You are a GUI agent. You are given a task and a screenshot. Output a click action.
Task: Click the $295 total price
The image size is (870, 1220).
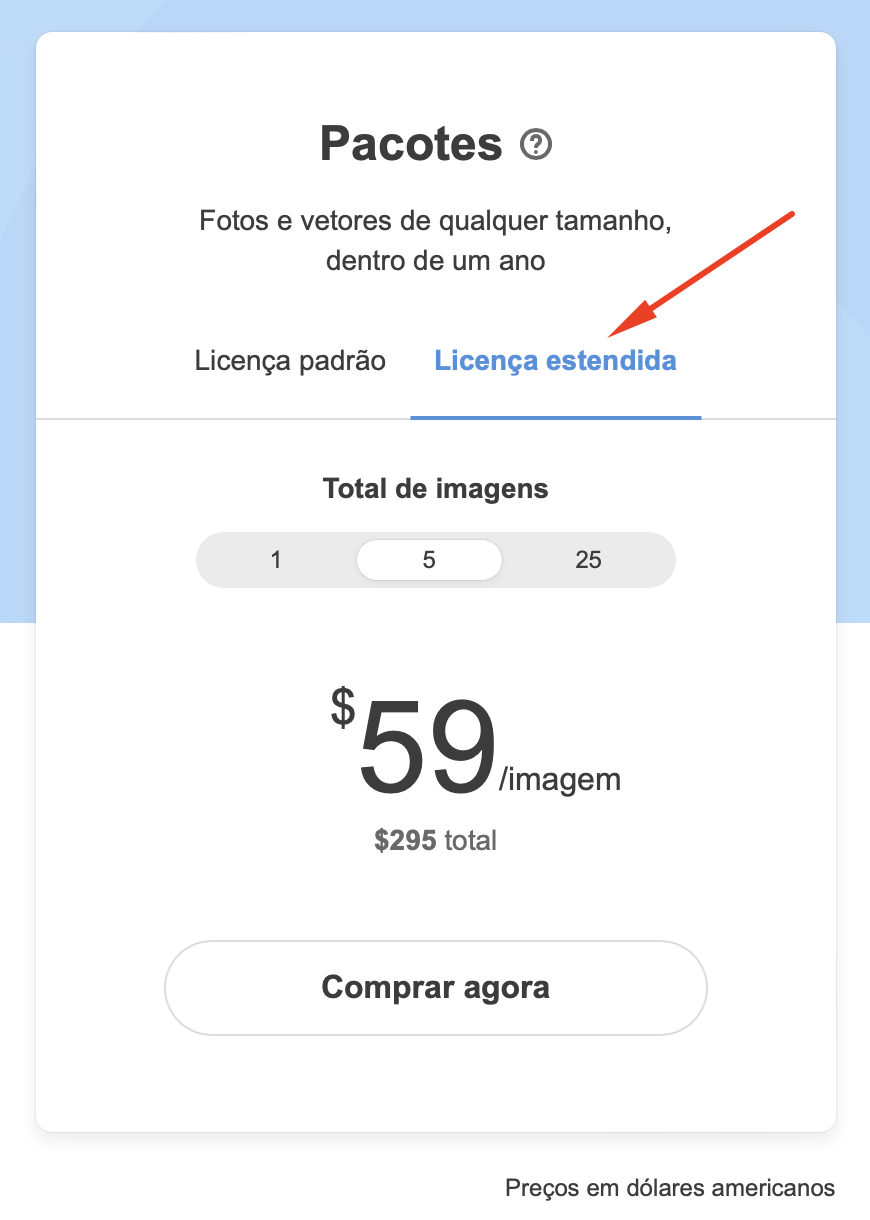point(436,840)
